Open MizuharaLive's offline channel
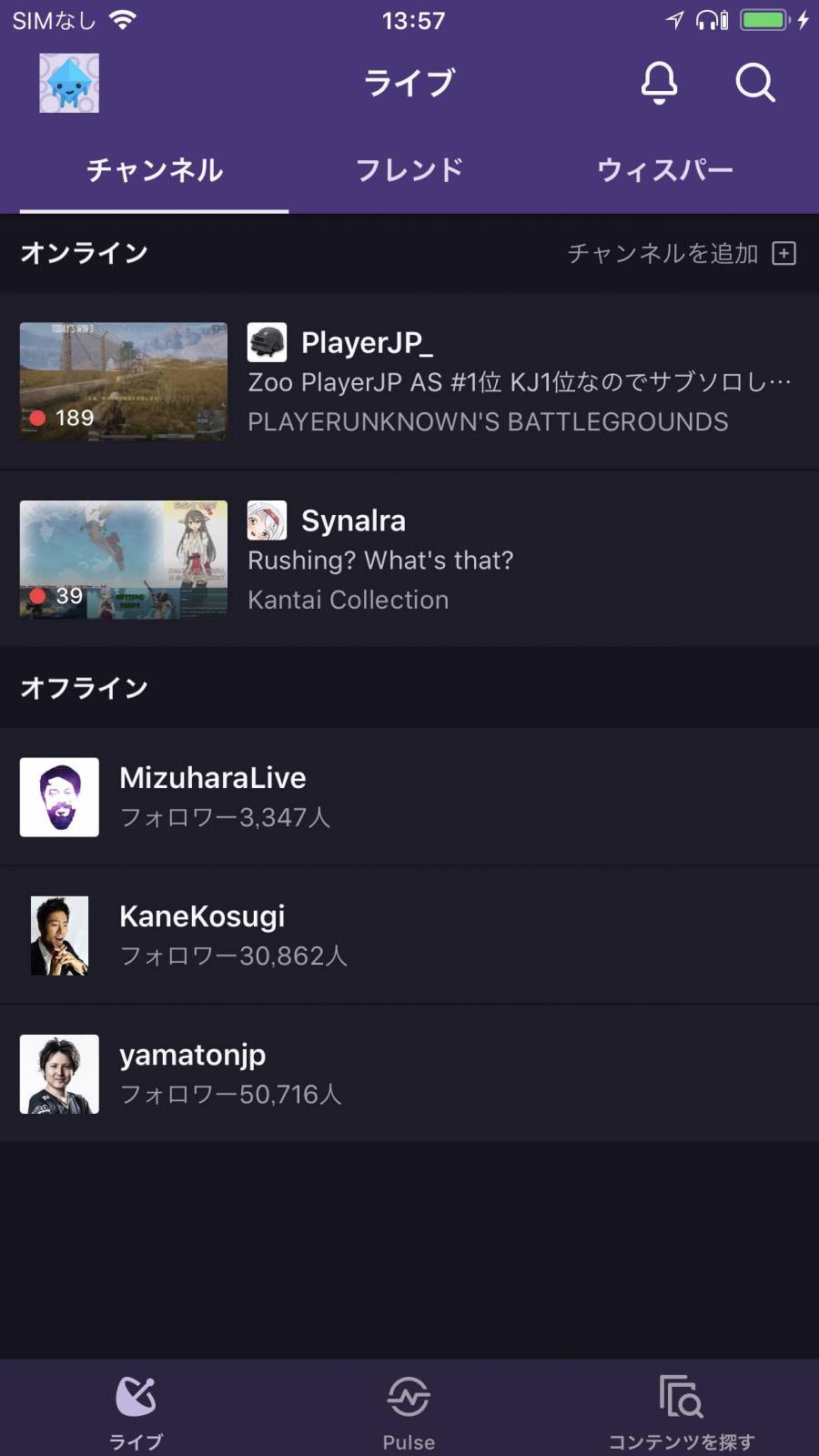Viewport: 819px width, 1456px height. tap(409, 796)
